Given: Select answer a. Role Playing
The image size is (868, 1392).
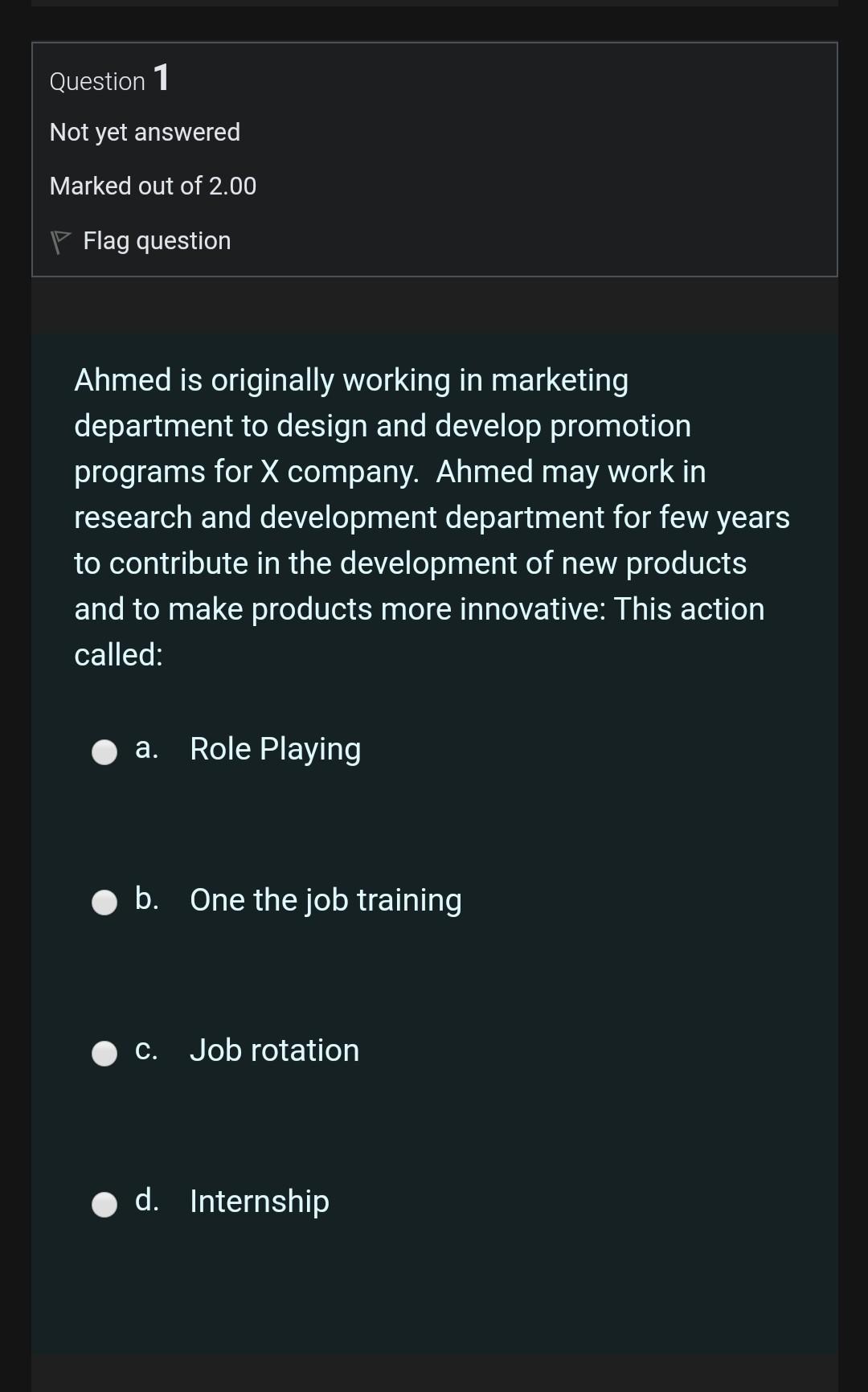Looking at the screenshot, I should [x=104, y=751].
